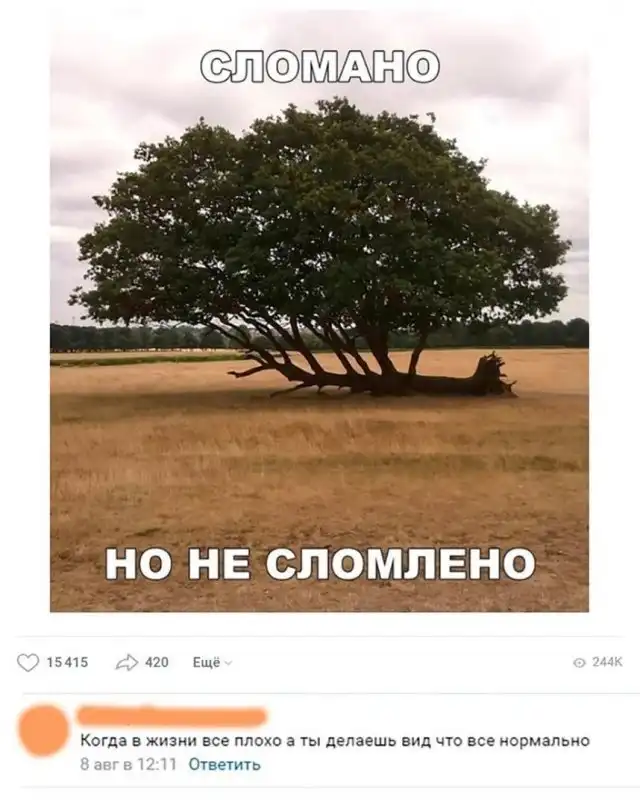Tap Ответить to reply to the comment
Image resolution: width=640 pixels, height=805 pixels.
224,765
